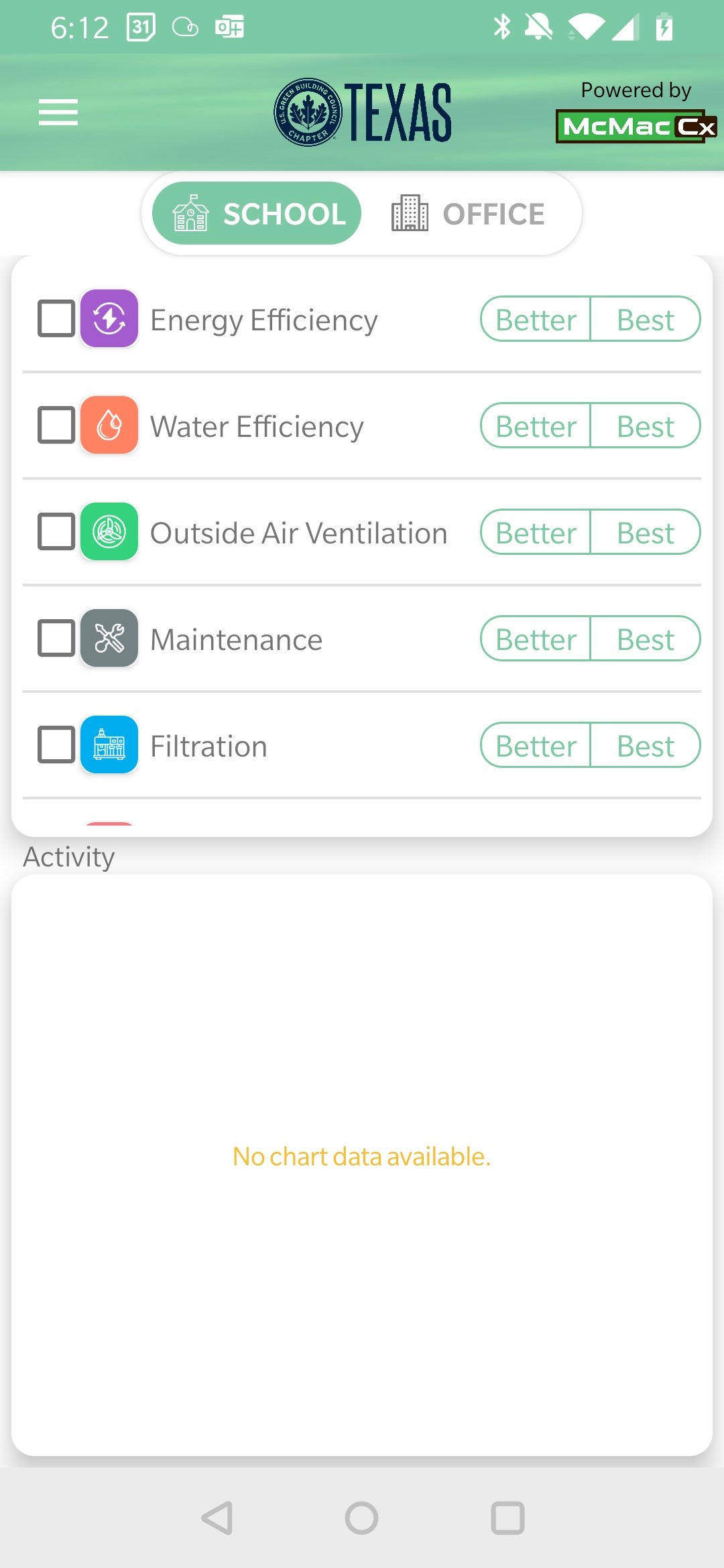This screenshot has height=1568, width=724.
Task: Tap Best on the Filtration row
Action: 646,745
